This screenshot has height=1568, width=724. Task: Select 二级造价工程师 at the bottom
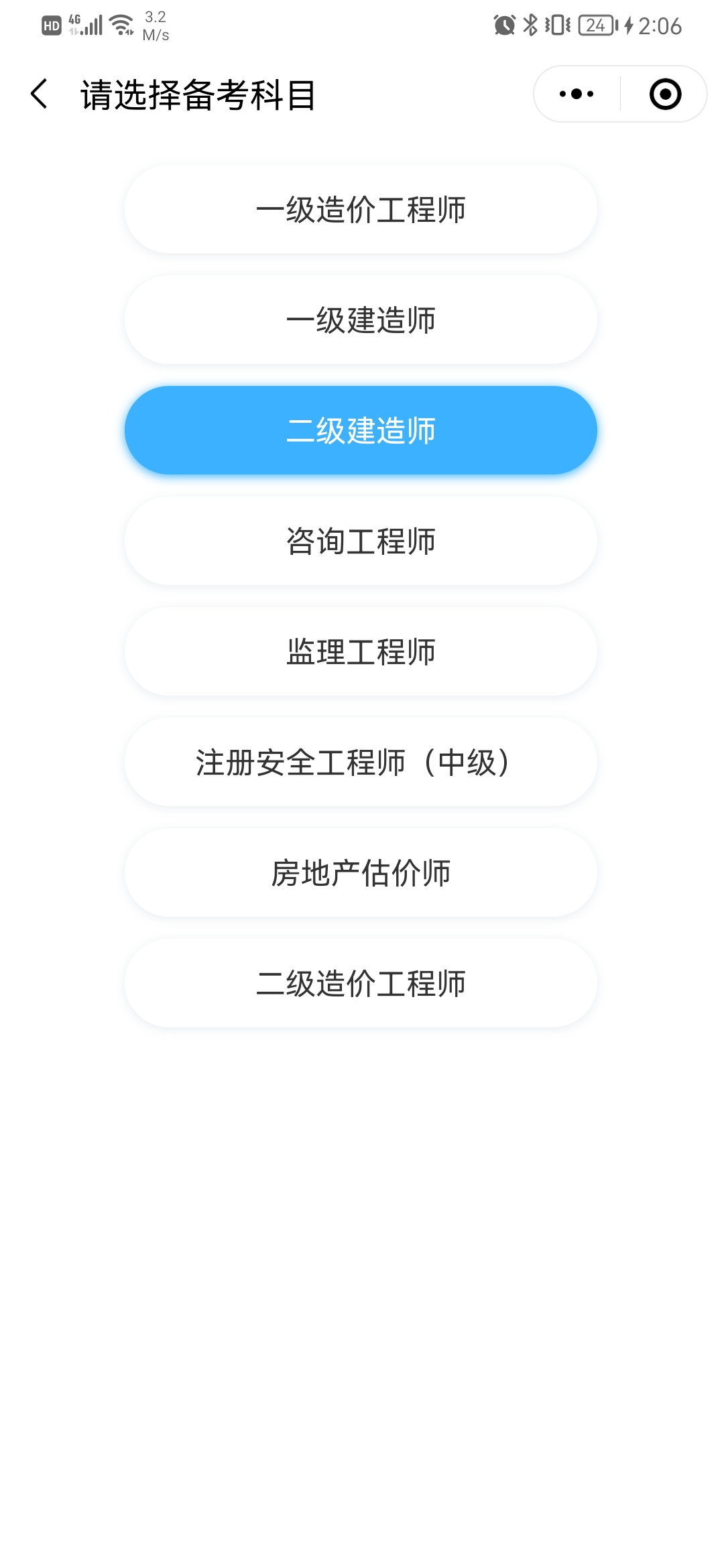tap(361, 984)
